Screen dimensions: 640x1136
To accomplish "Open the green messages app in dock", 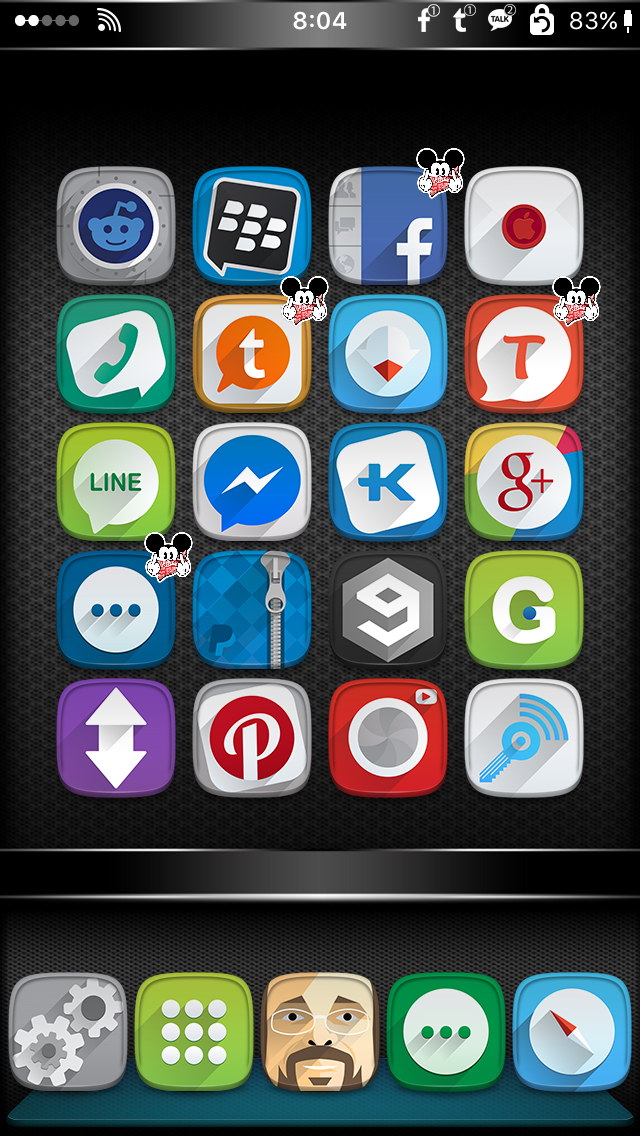I will point(446,1031).
